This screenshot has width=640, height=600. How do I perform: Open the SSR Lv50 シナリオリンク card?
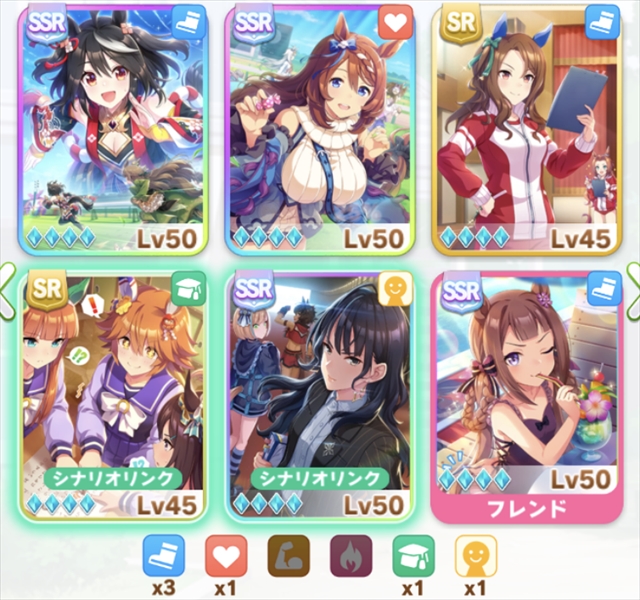click(318, 395)
